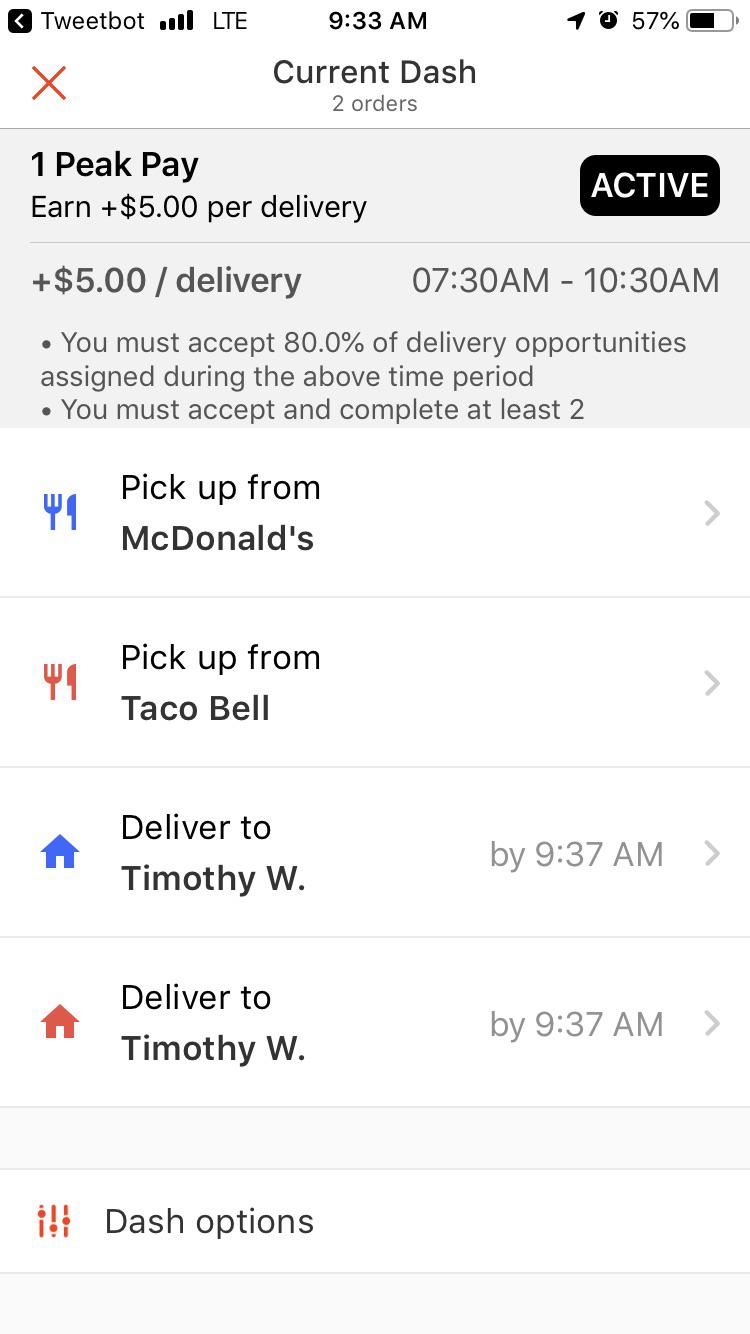This screenshot has height=1334, width=750.
Task: Tap the 2 orders label
Action: 375,104
